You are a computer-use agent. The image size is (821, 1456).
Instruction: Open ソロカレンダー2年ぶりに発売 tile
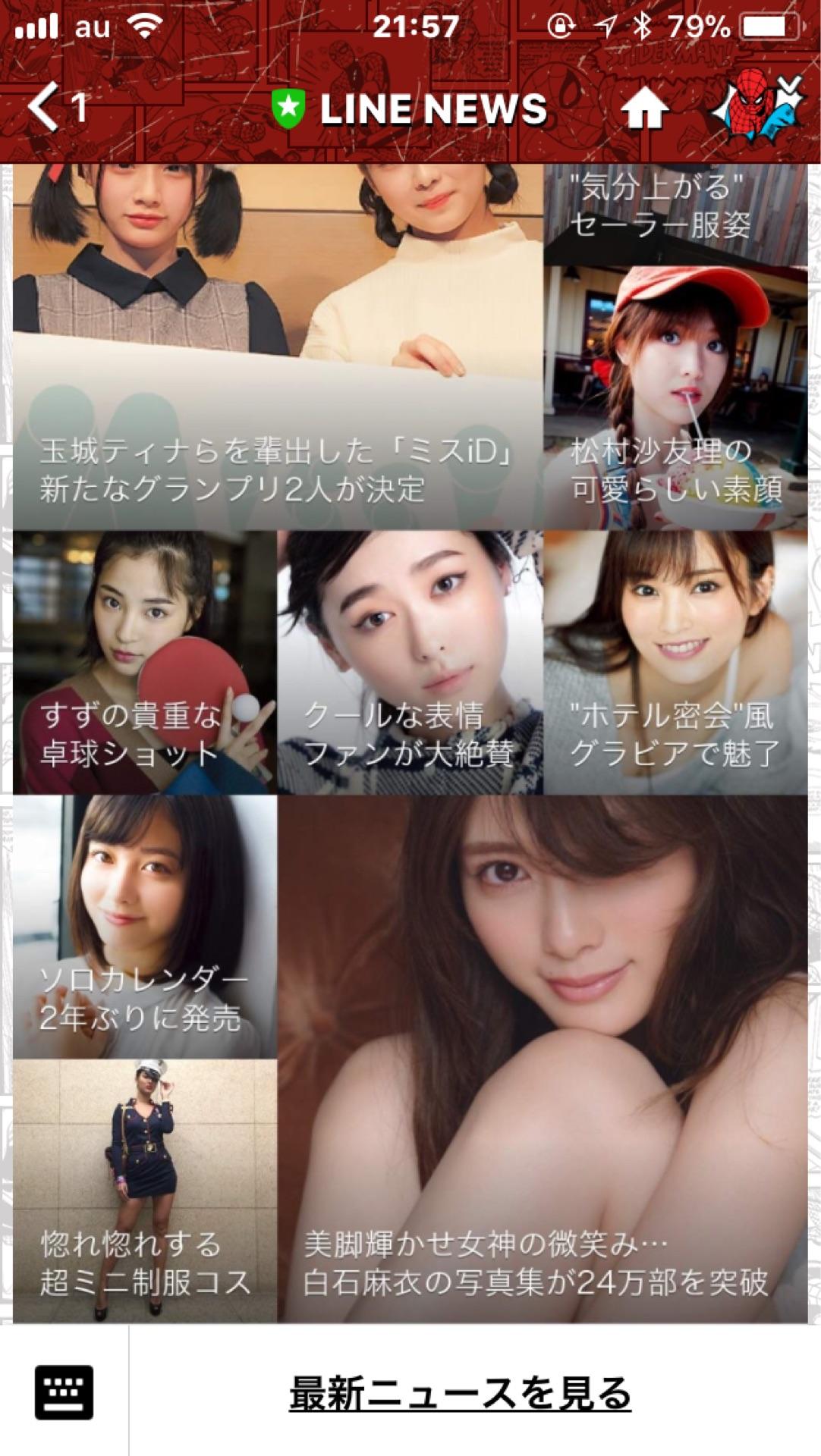click(x=144, y=926)
